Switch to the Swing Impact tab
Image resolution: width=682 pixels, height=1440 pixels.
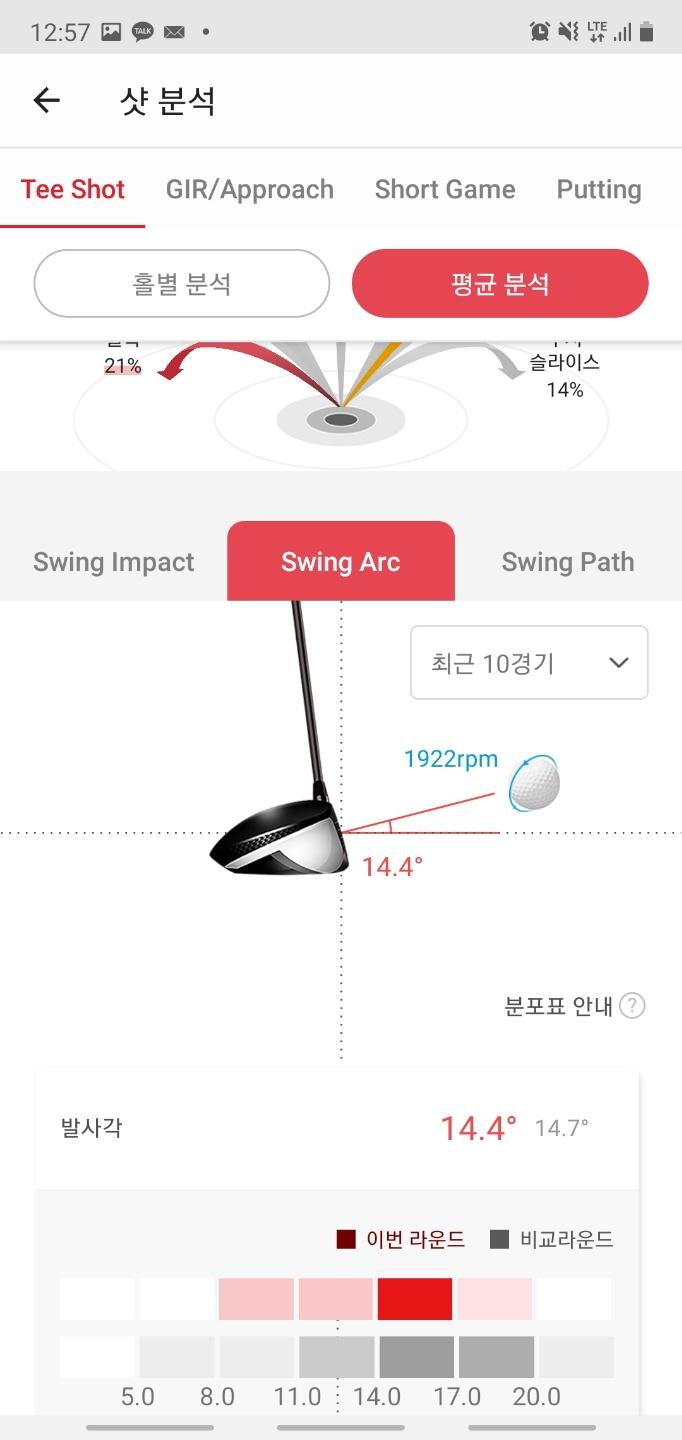pyautogui.click(x=114, y=562)
